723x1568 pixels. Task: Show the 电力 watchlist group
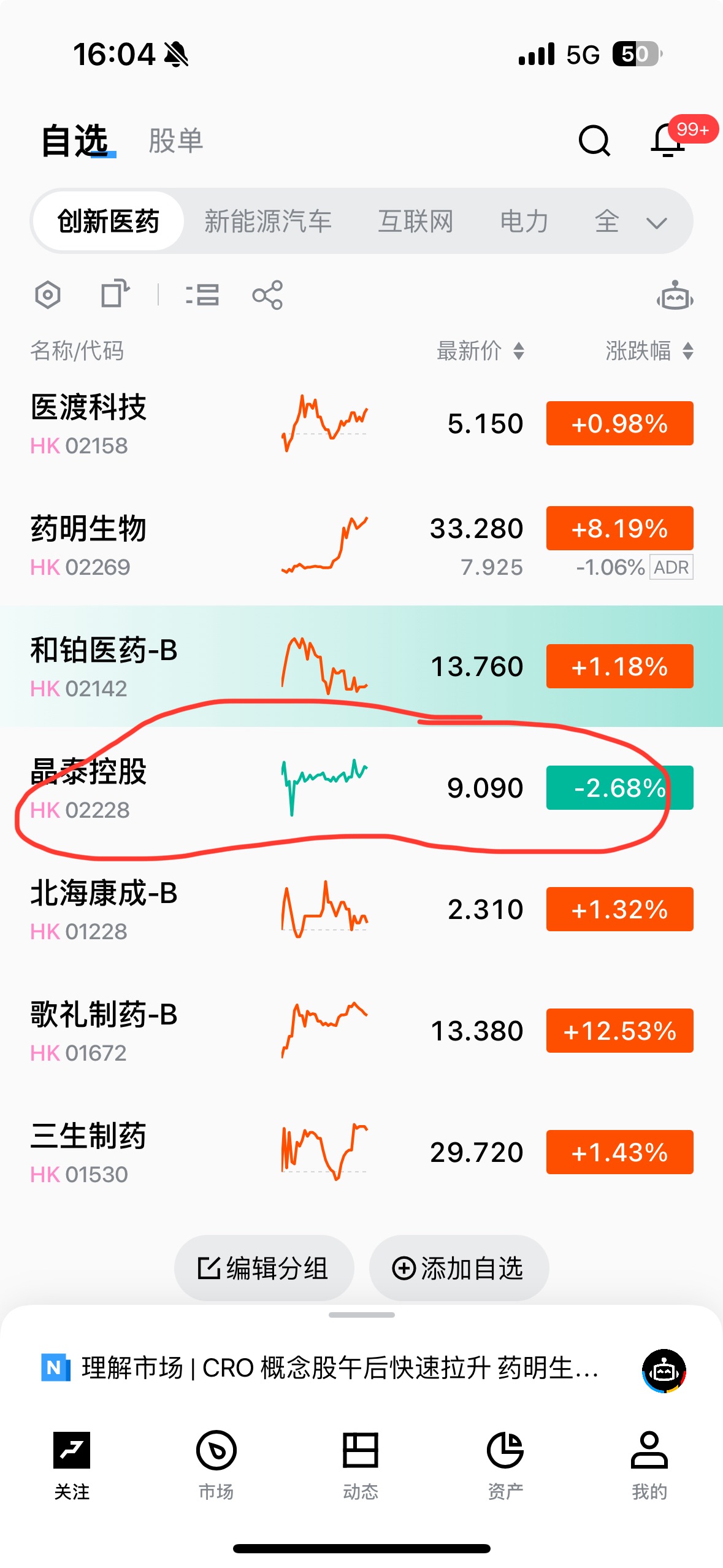524,221
